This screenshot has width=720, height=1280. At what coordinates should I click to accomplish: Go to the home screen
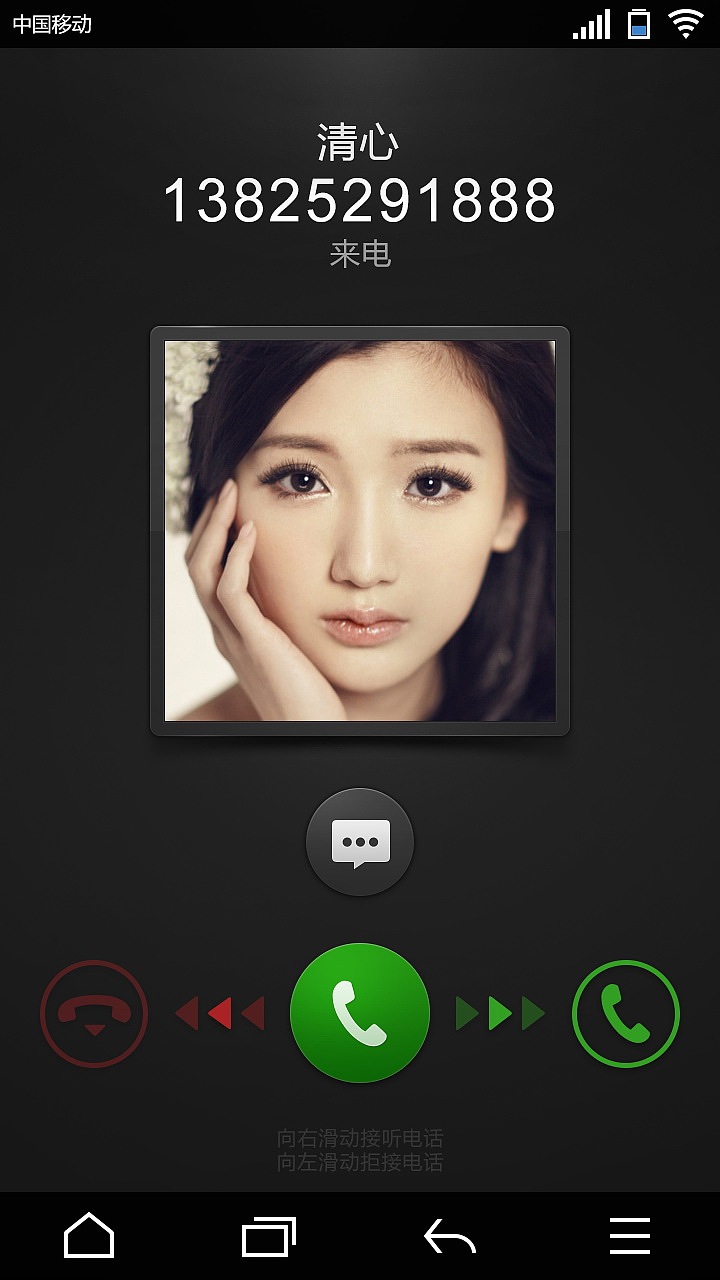[89, 1236]
